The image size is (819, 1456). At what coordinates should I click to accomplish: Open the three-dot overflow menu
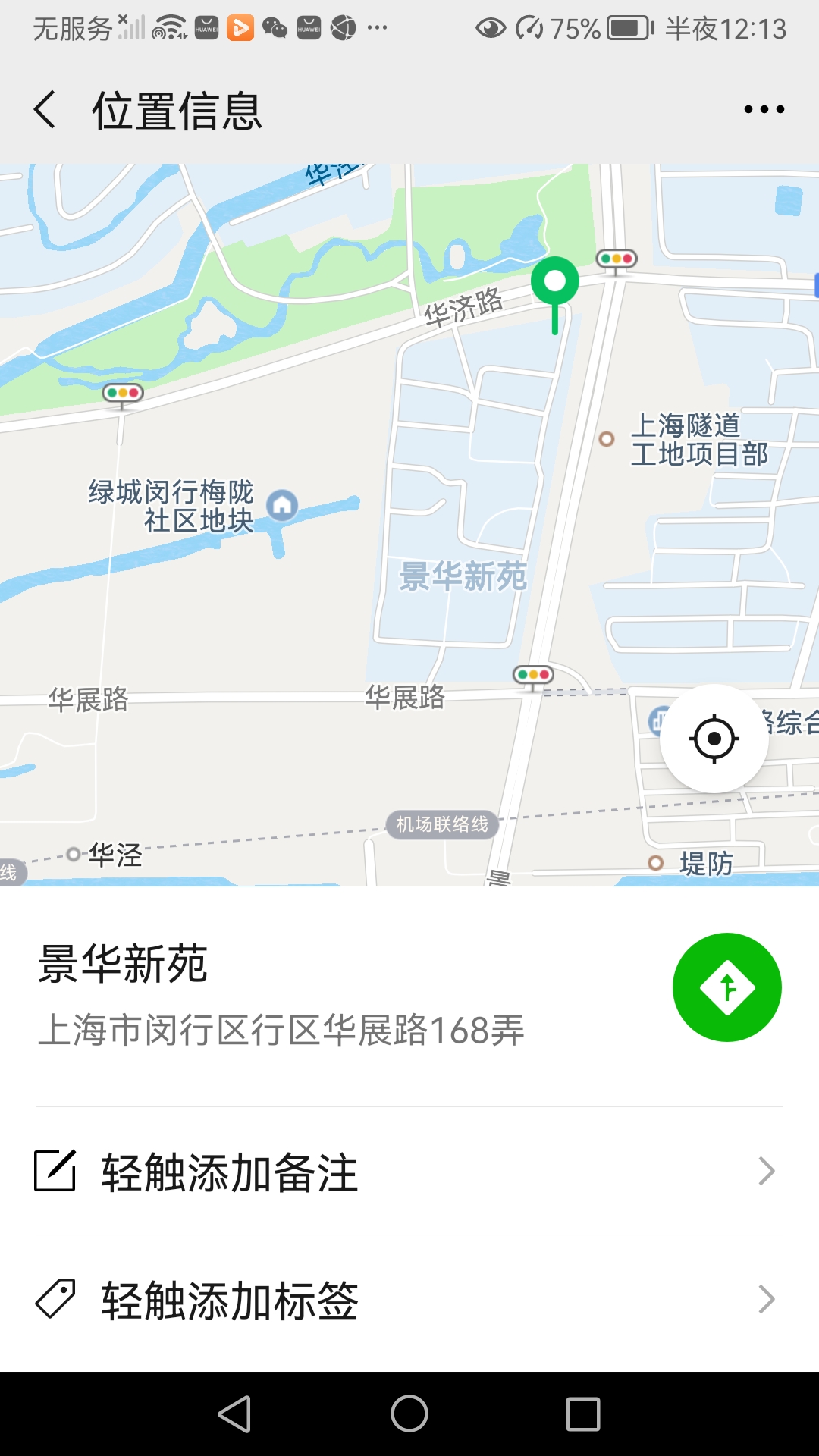(x=764, y=110)
